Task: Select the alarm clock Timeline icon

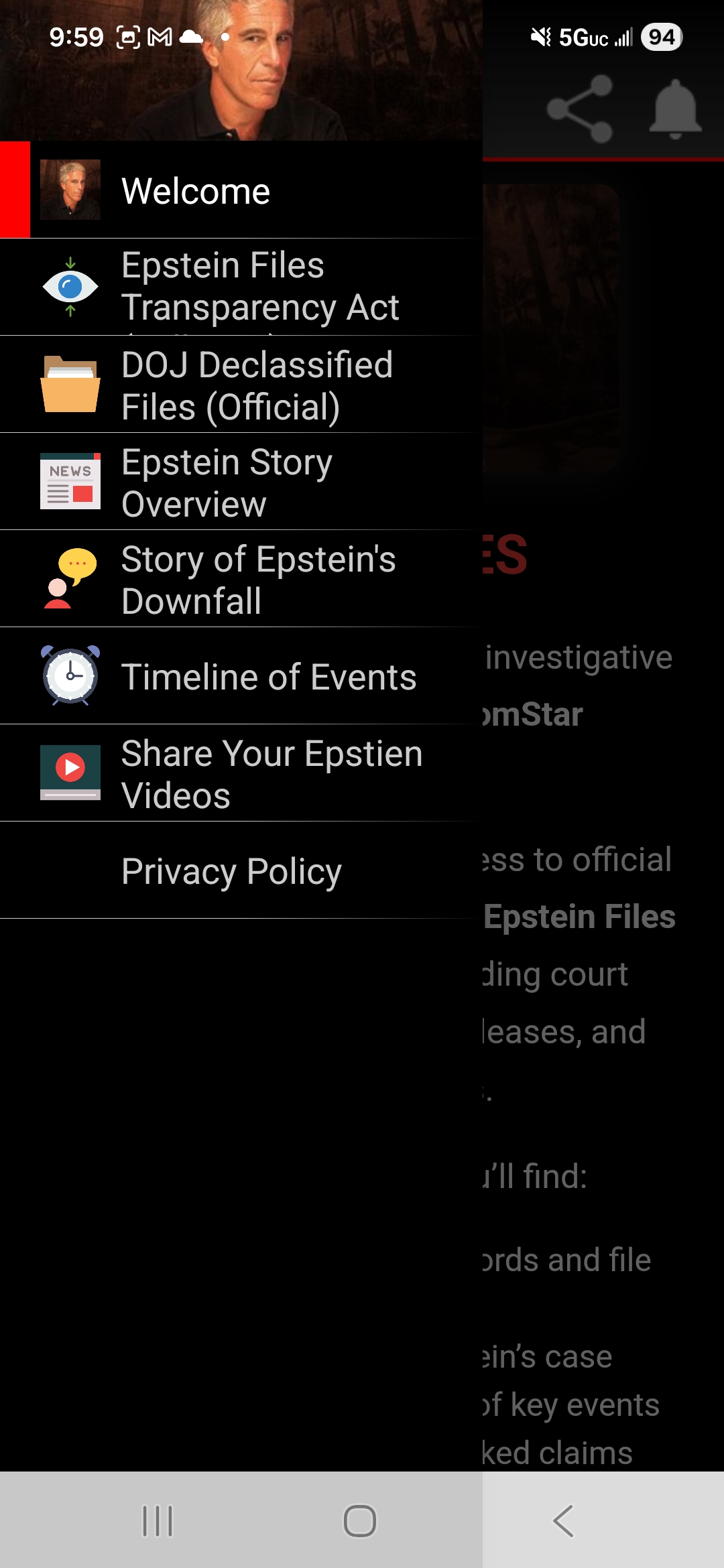Action: coord(70,675)
